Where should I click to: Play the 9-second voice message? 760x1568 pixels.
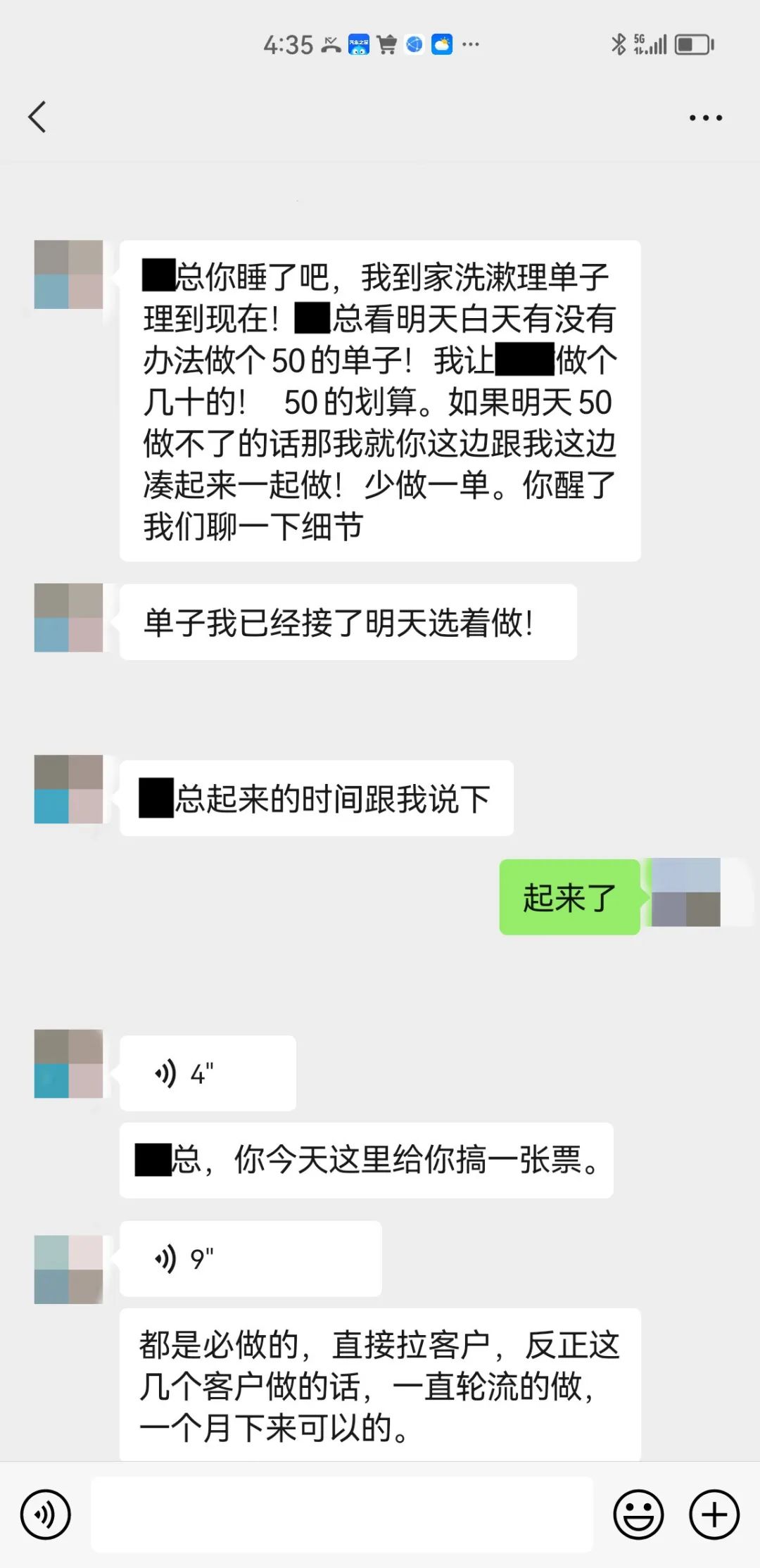click(250, 1259)
